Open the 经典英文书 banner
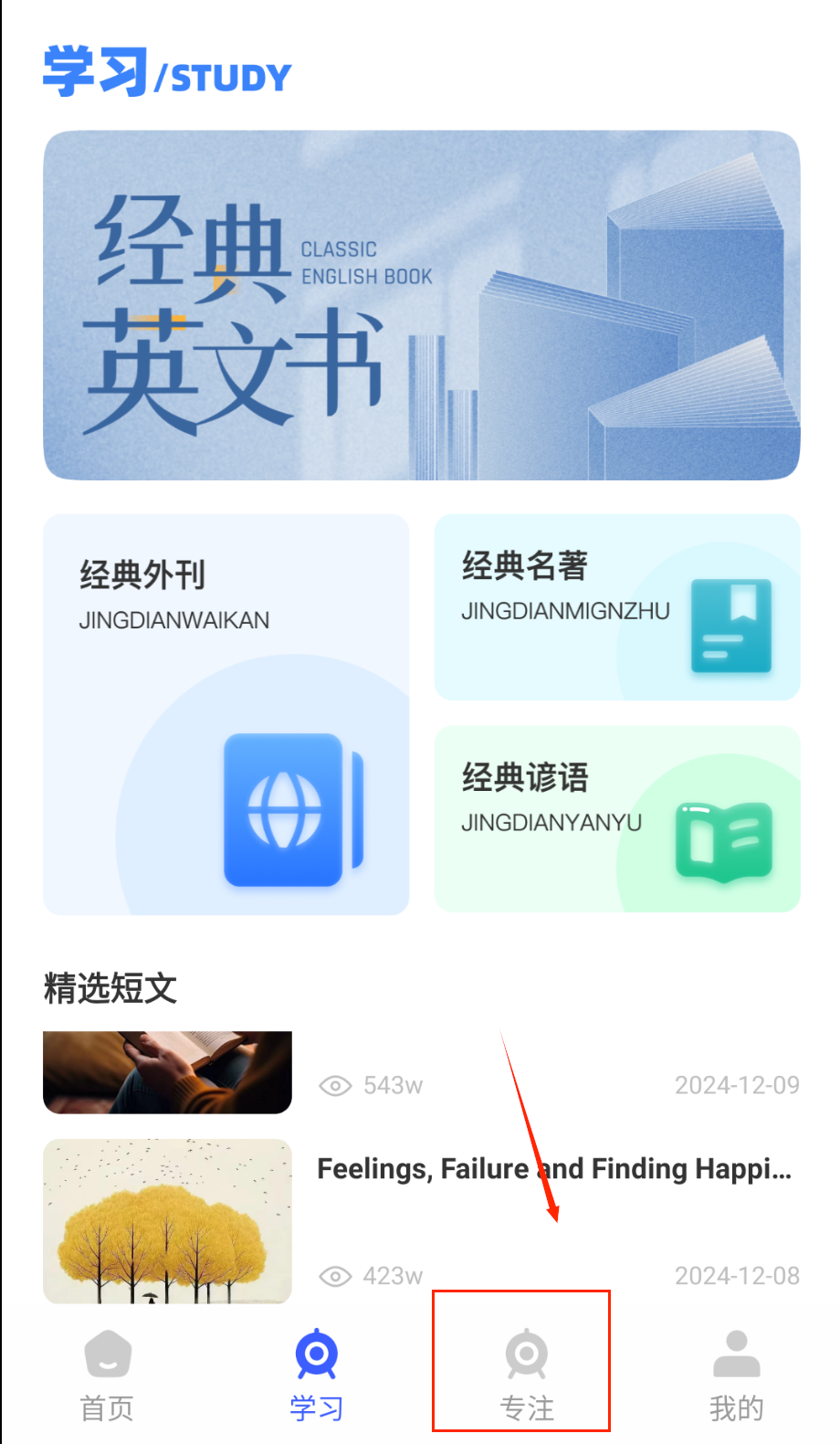840x1444 pixels. point(421,305)
